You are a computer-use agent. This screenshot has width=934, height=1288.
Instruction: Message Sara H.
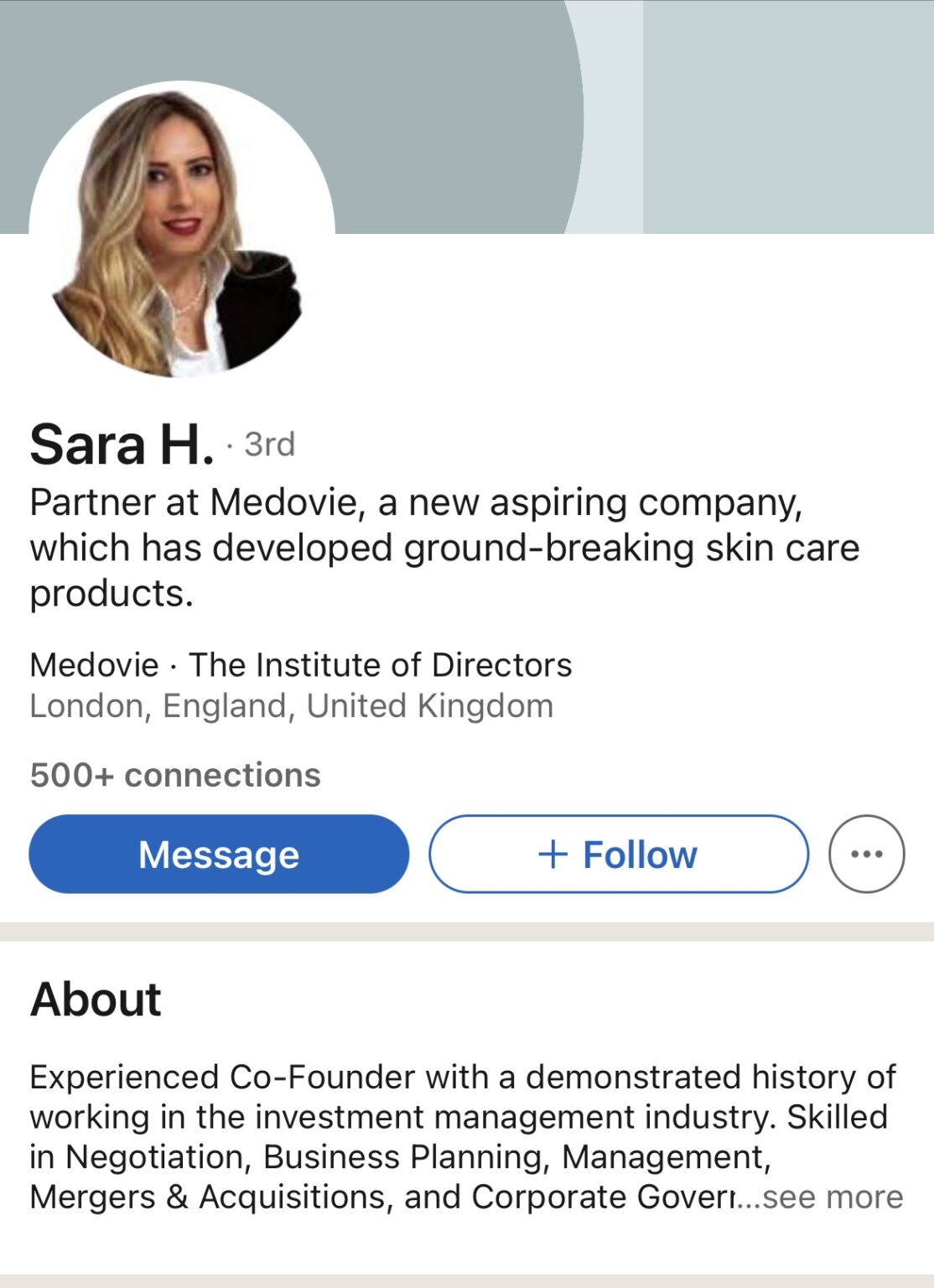click(x=219, y=854)
